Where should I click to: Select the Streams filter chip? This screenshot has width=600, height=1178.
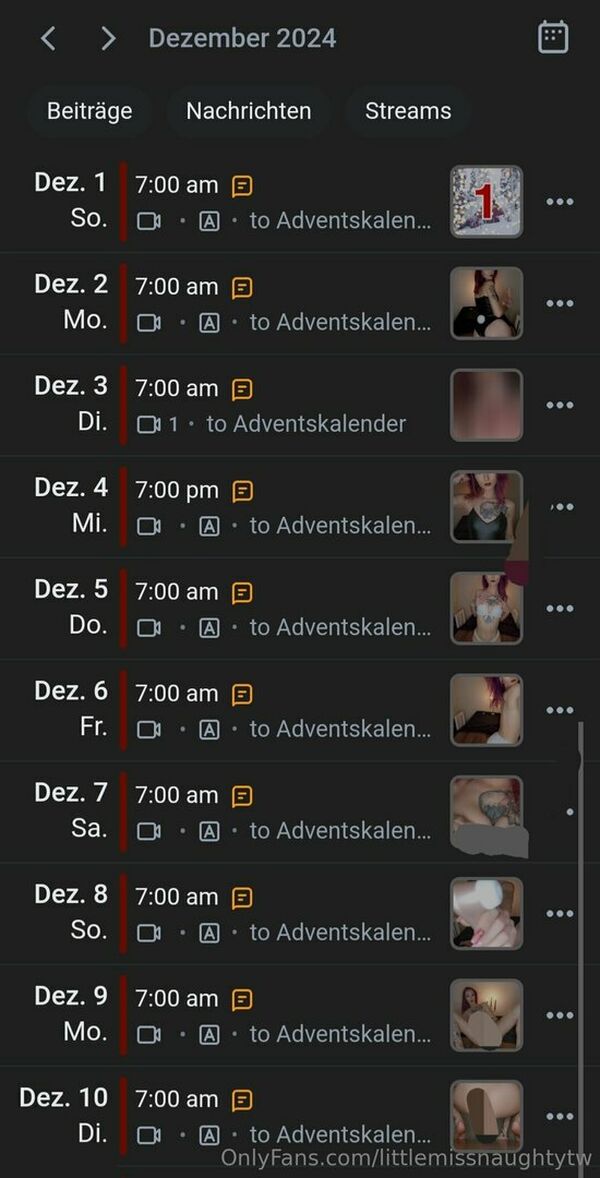click(x=407, y=111)
